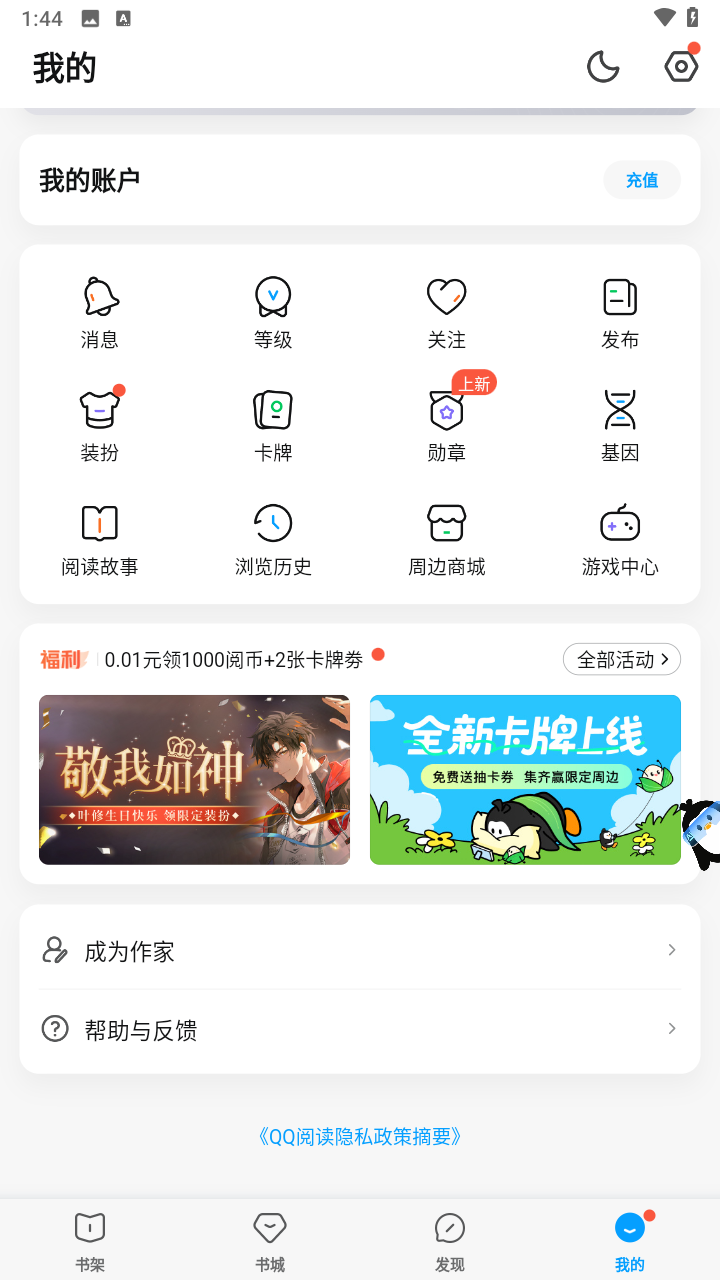Open 成为作家 become an author
The height and width of the screenshot is (1280, 720).
pyautogui.click(x=360, y=950)
